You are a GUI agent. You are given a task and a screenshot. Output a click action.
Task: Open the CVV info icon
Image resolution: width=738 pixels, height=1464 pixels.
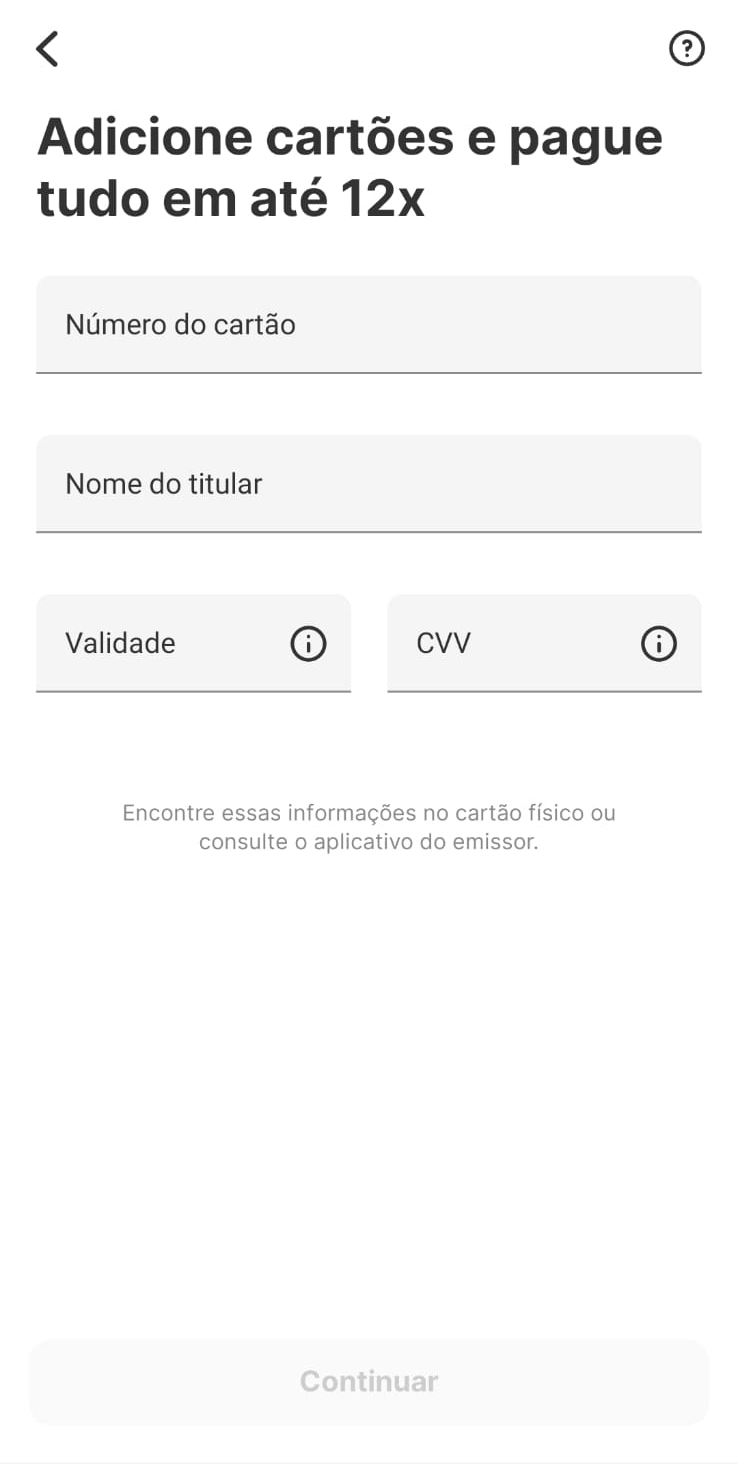click(658, 643)
